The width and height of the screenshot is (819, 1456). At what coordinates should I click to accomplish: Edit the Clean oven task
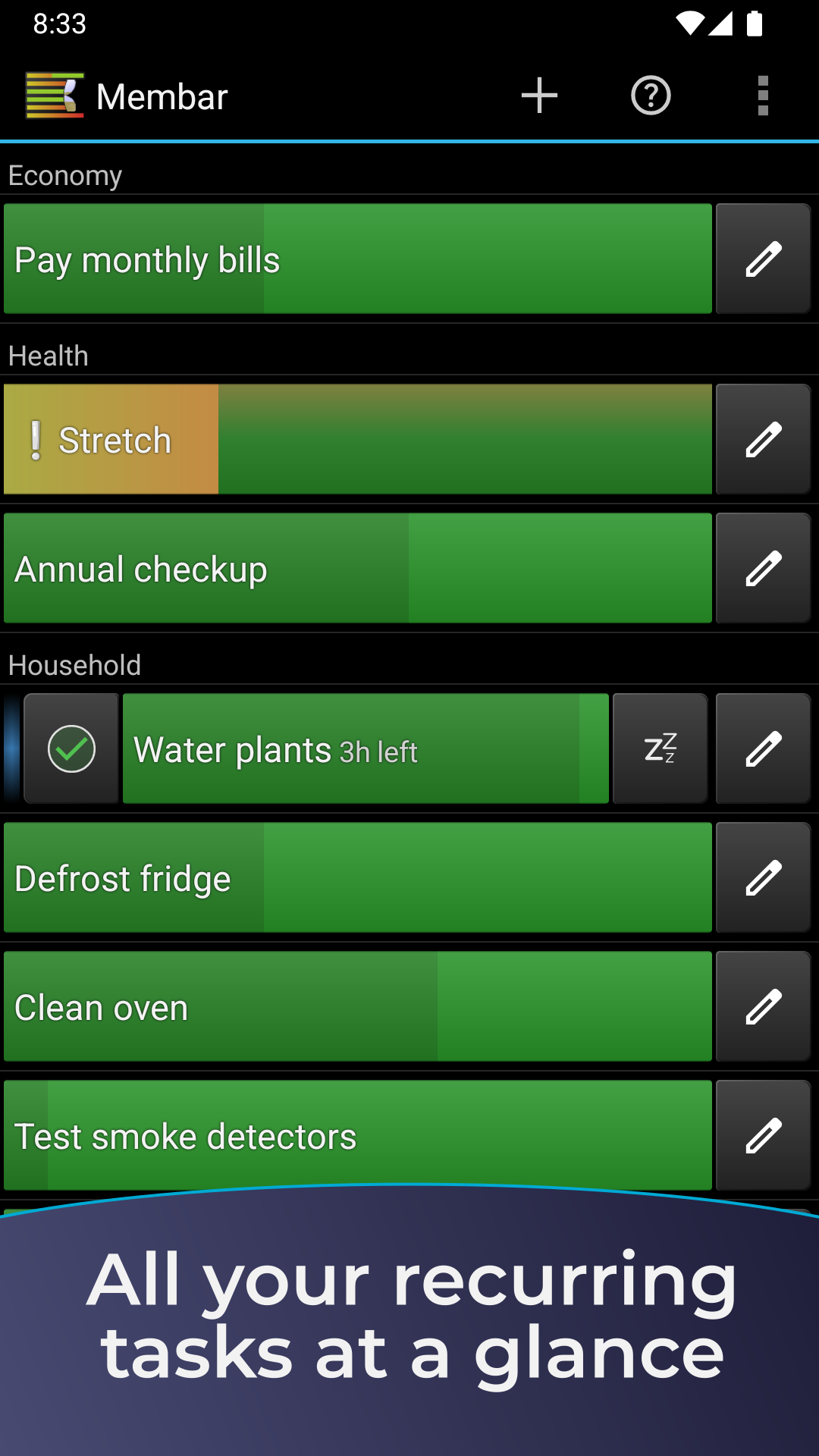click(x=763, y=1006)
